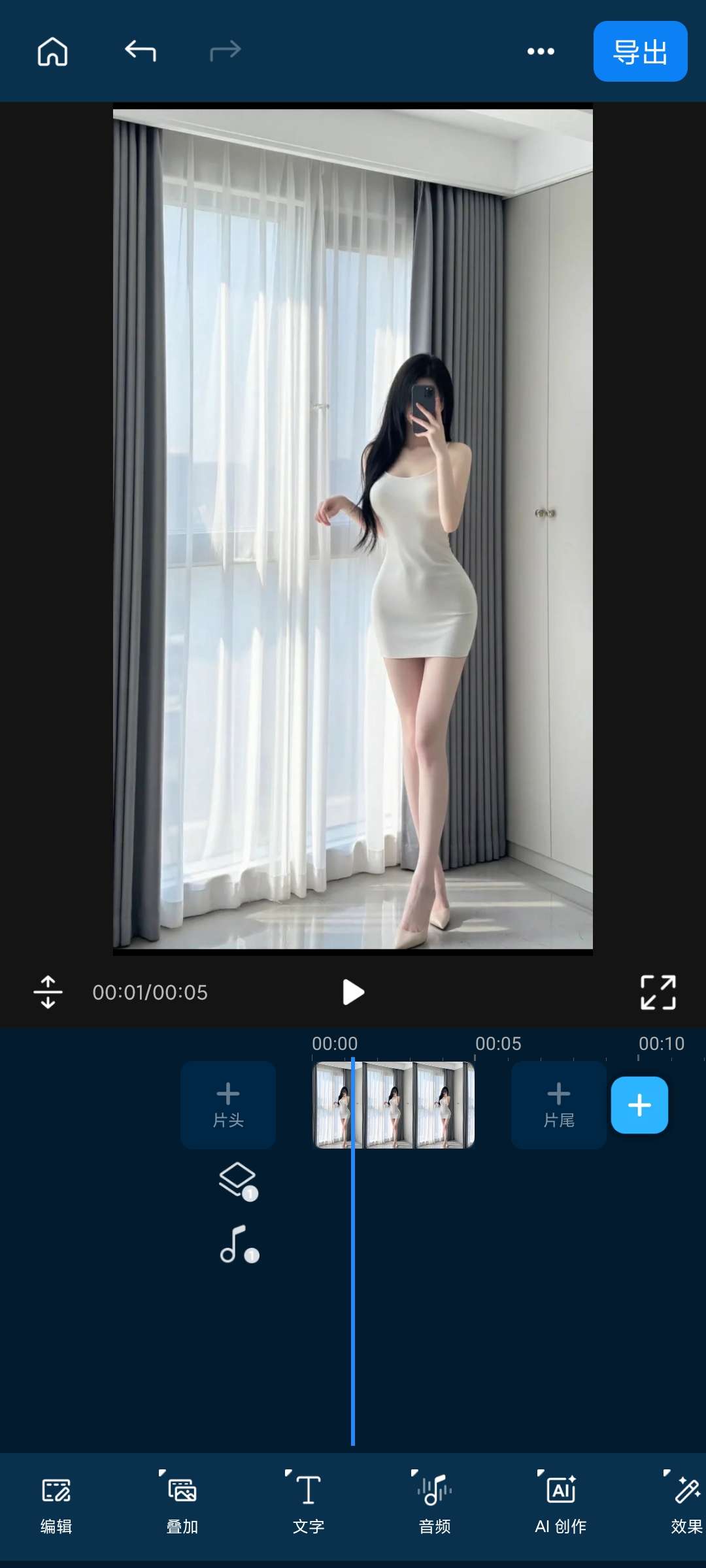
Task: Open the 编辑 edit tool
Action: pos(56,1503)
